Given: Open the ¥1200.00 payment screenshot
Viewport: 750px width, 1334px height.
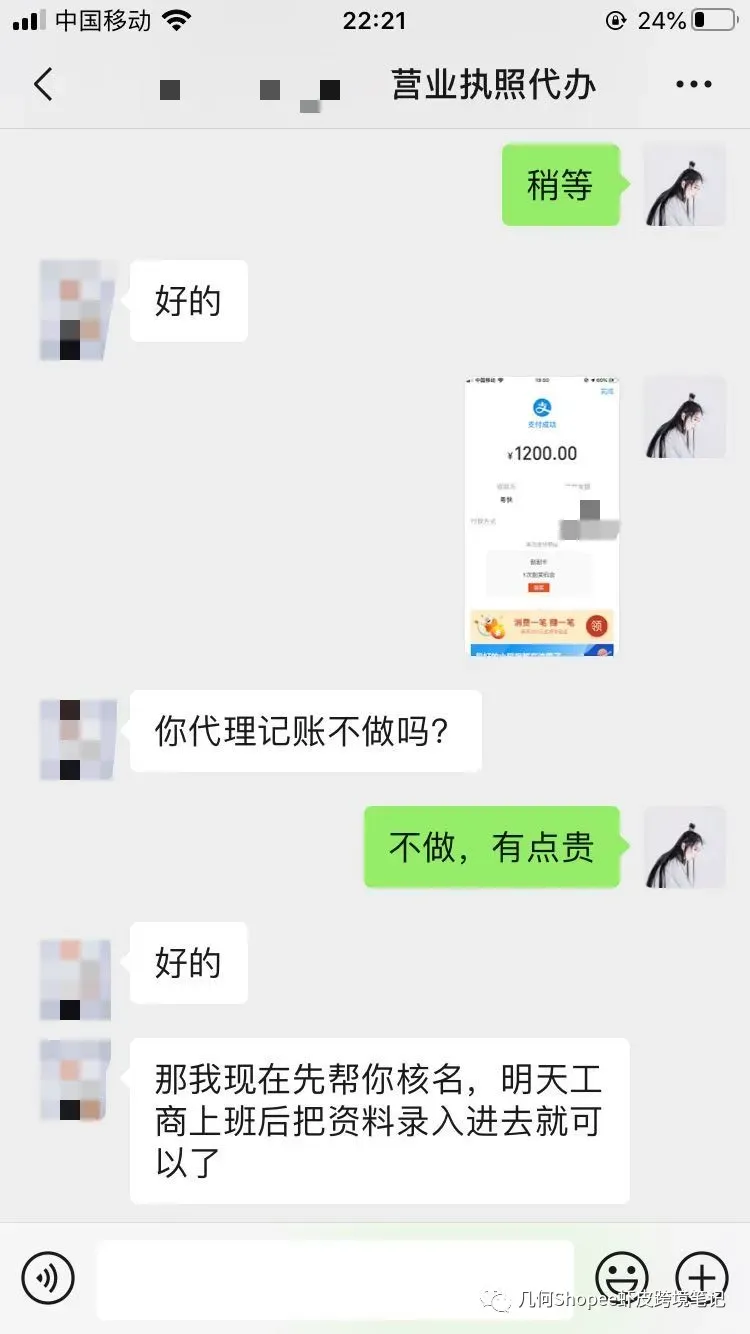Looking at the screenshot, I should 541,516.
